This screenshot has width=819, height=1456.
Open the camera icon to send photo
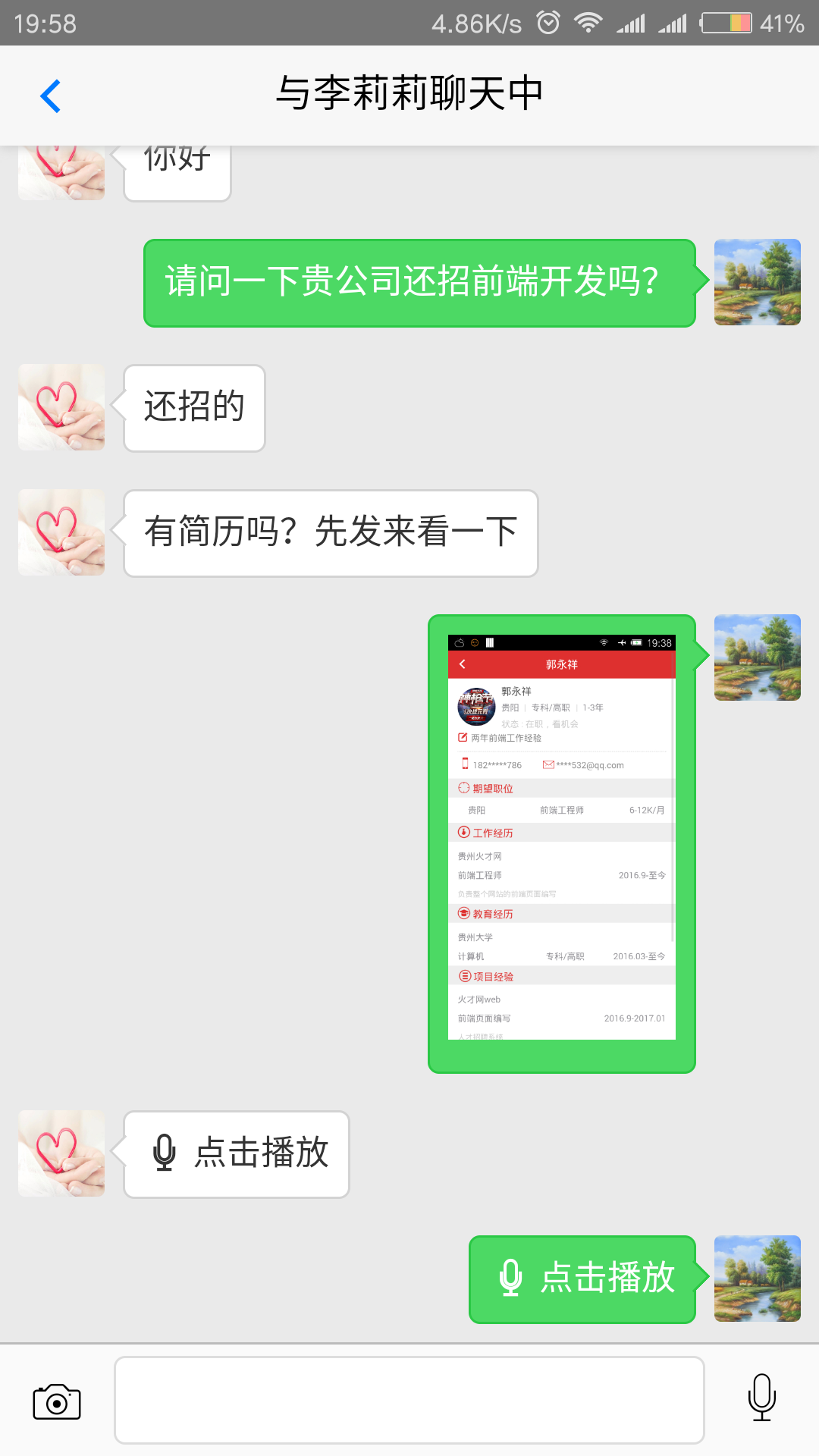click(57, 1401)
